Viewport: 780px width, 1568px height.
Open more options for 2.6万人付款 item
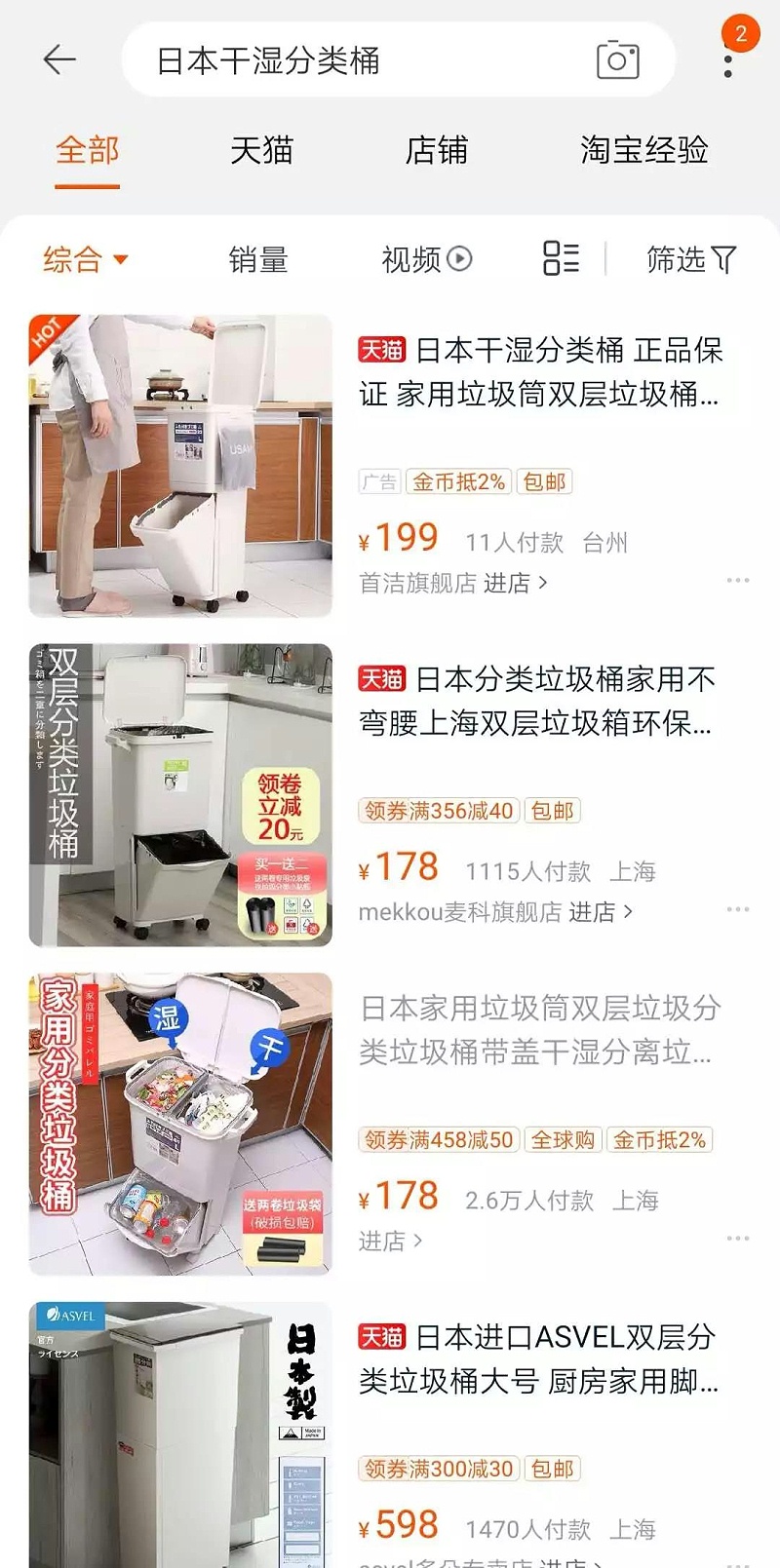coord(738,1239)
